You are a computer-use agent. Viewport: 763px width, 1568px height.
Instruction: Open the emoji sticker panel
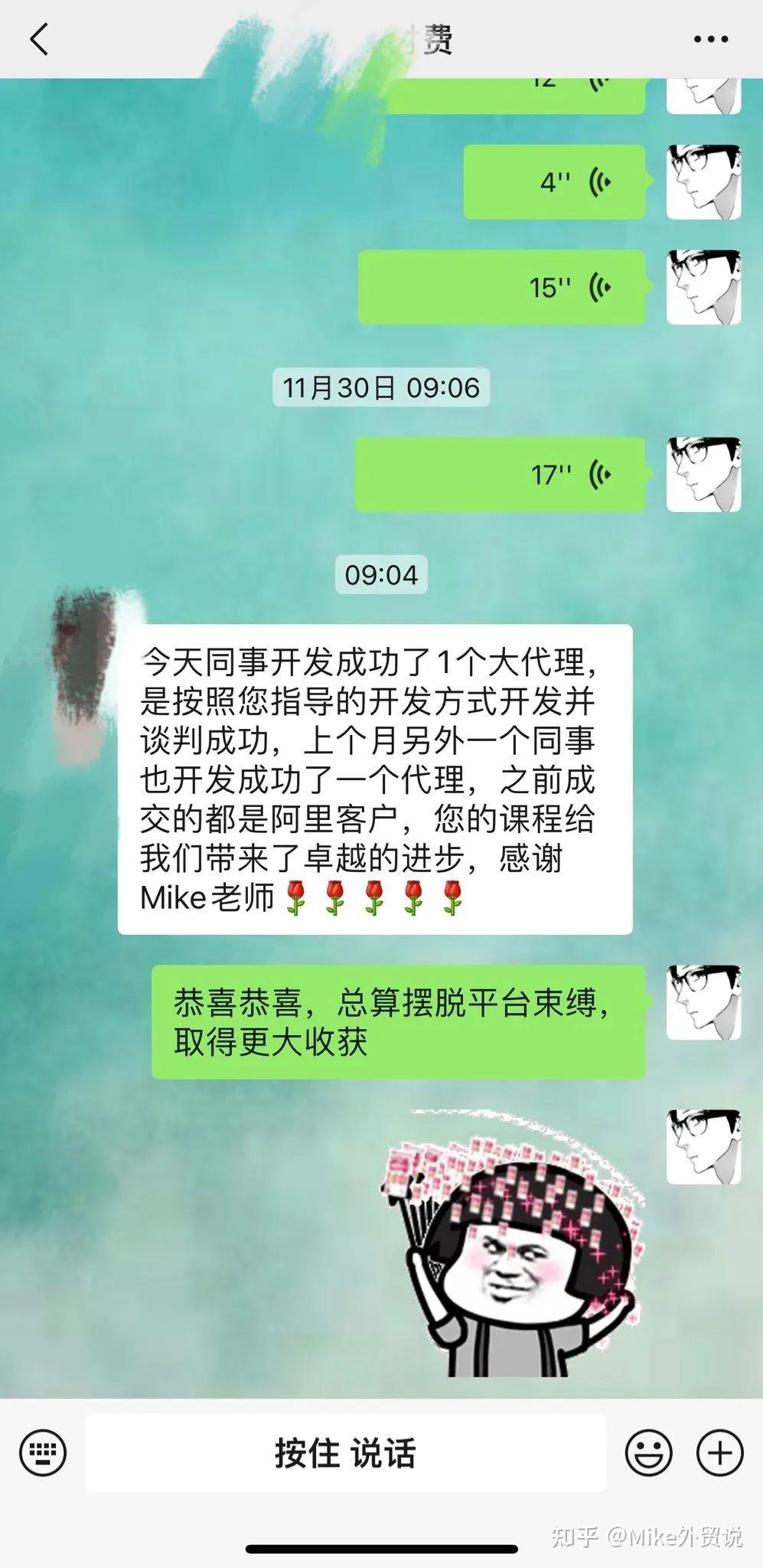648,1452
